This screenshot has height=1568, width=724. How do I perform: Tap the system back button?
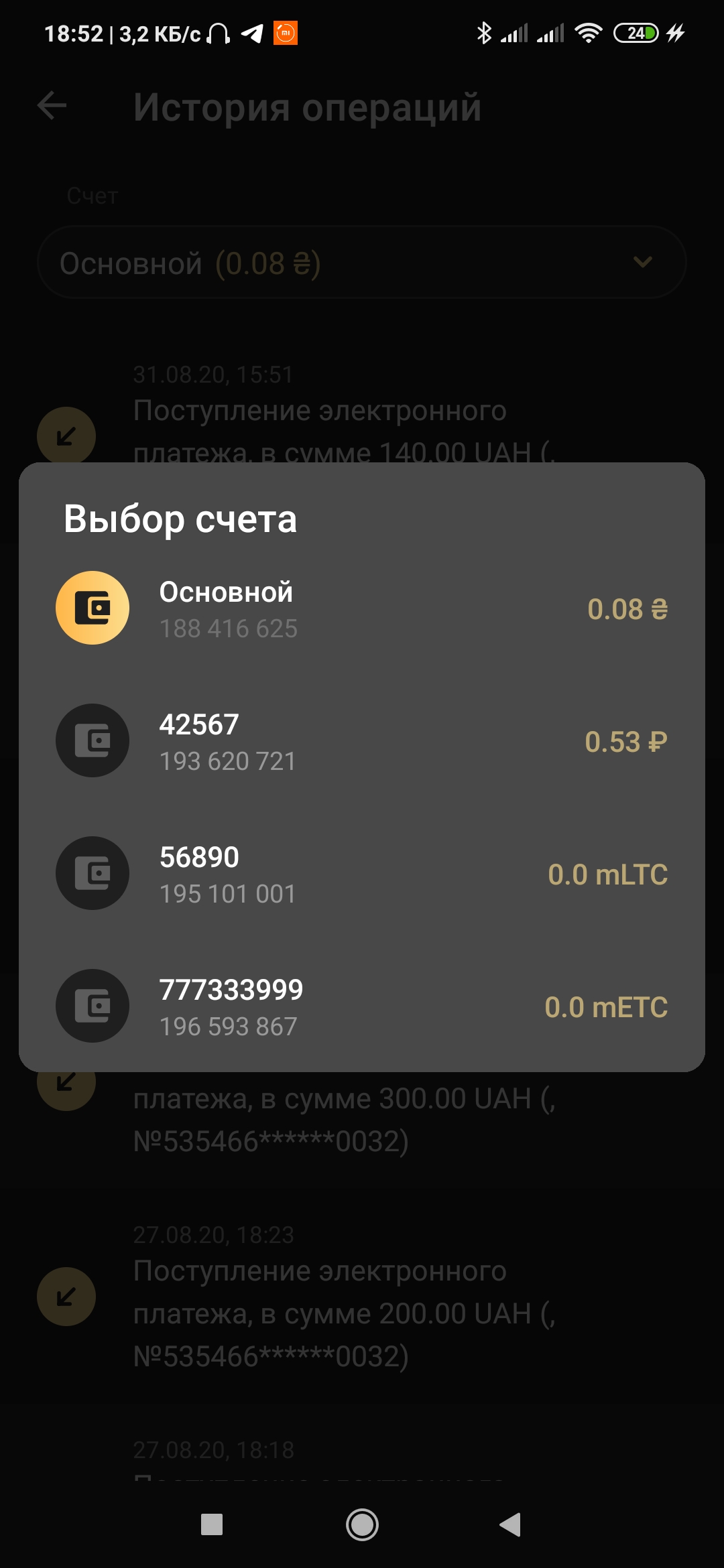click(510, 1524)
